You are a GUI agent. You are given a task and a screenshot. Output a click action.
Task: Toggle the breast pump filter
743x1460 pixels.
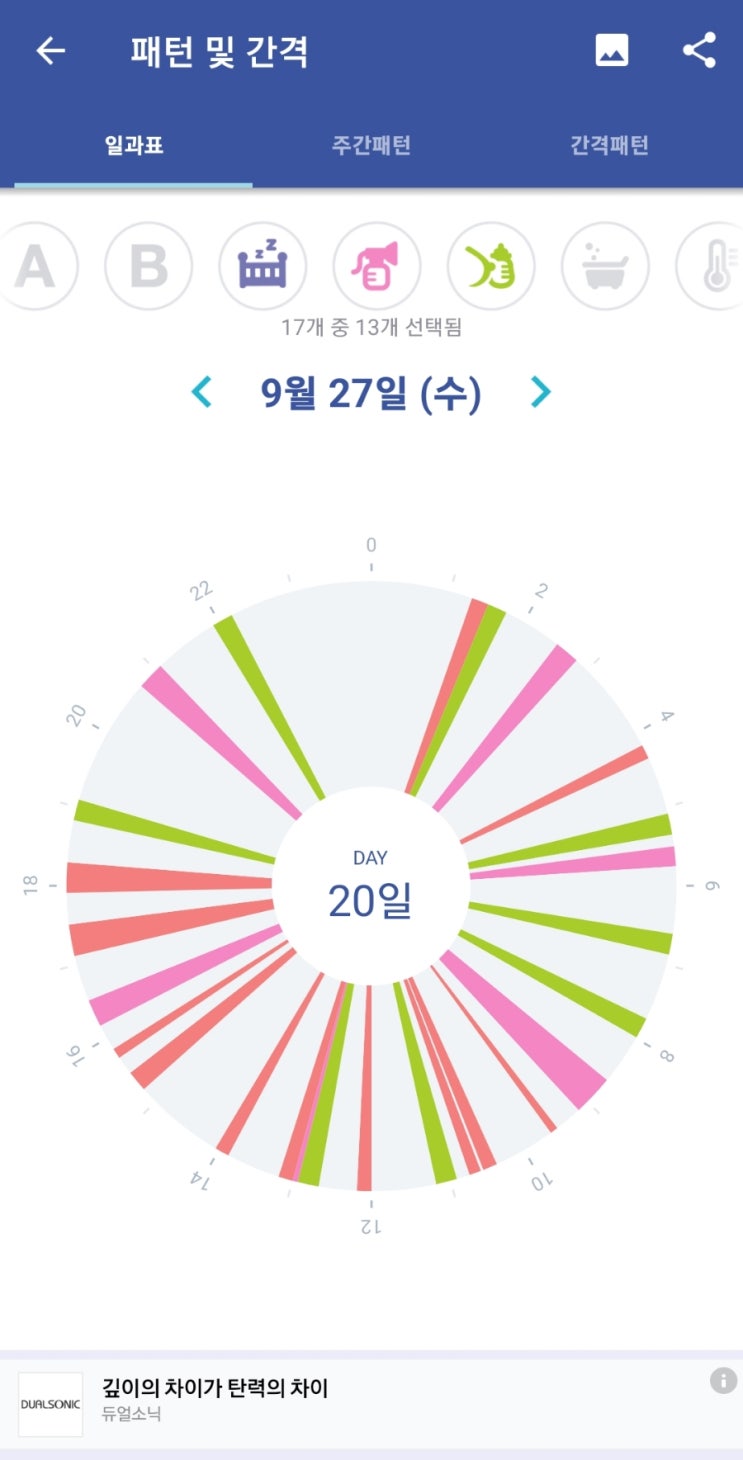pyautogui.click(x=376, y=266)
